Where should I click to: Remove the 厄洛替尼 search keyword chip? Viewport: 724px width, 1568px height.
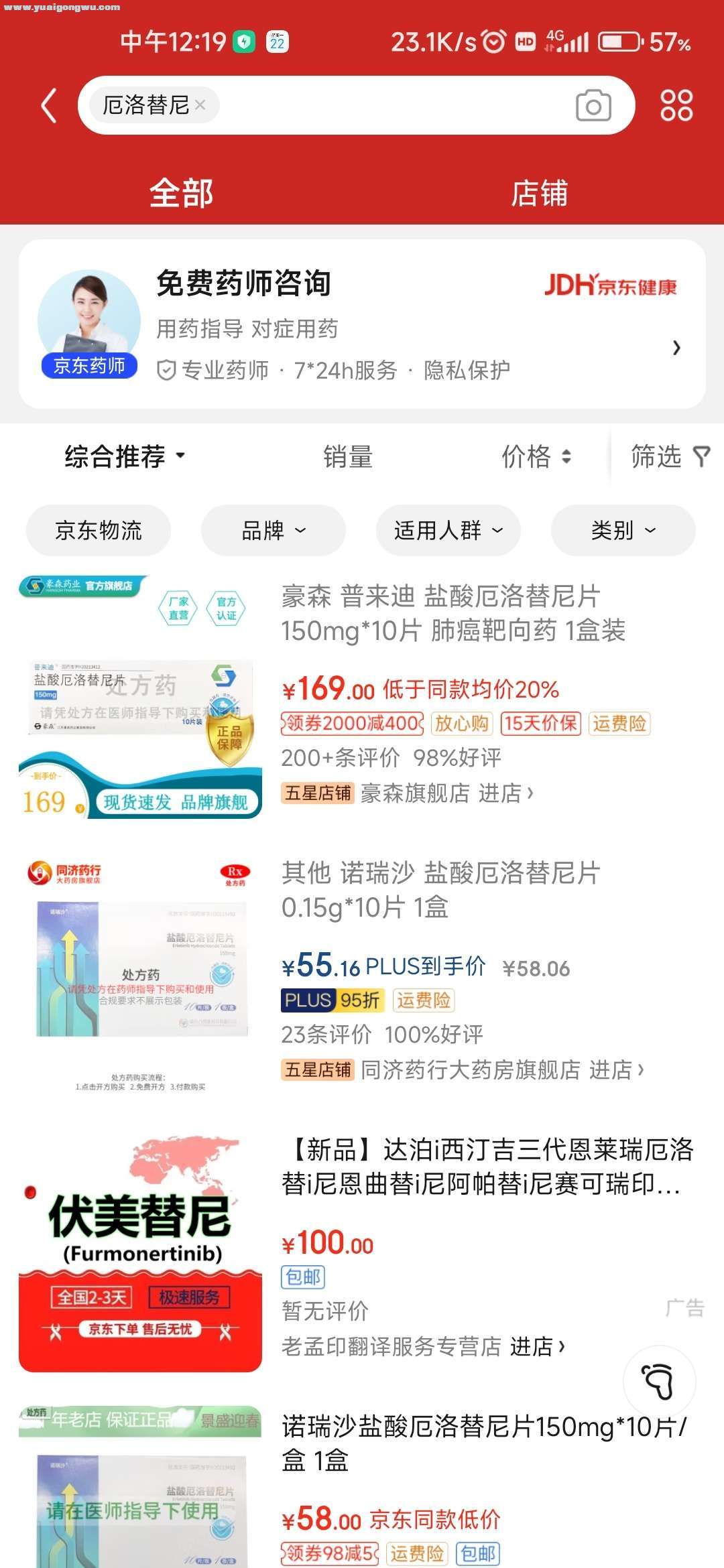200,105
